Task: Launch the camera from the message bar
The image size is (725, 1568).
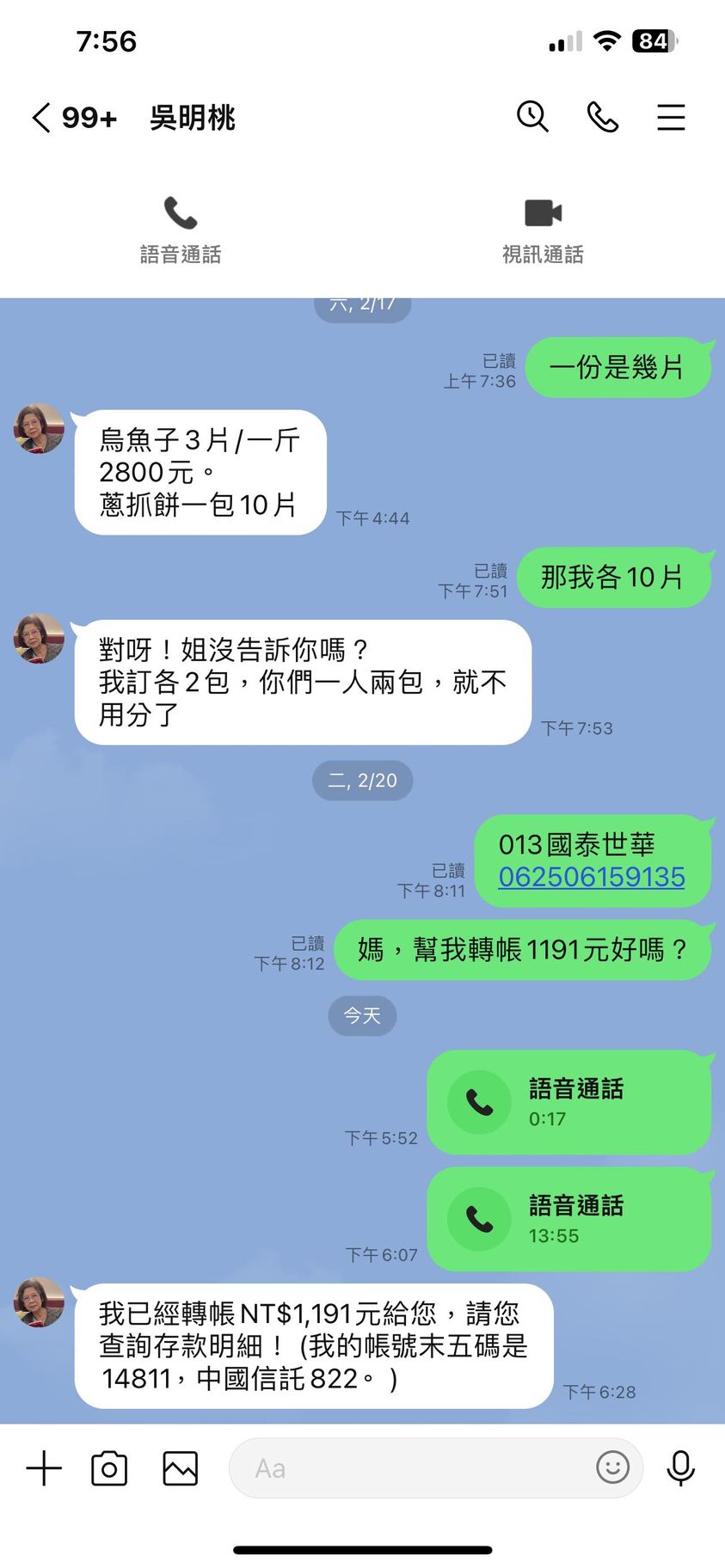Action: pos(109,1468)
